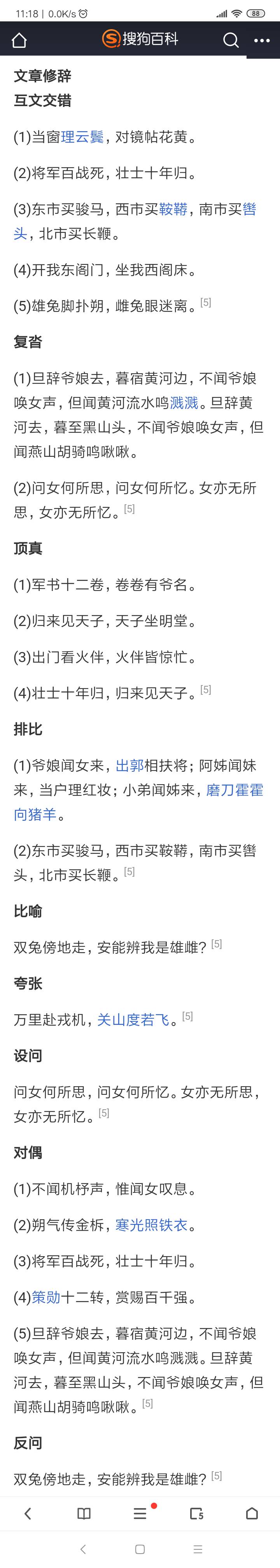This screenshot has height=1568, width=280.
Task: Open the search magnifier icon
Action: [x=231, y=40]
